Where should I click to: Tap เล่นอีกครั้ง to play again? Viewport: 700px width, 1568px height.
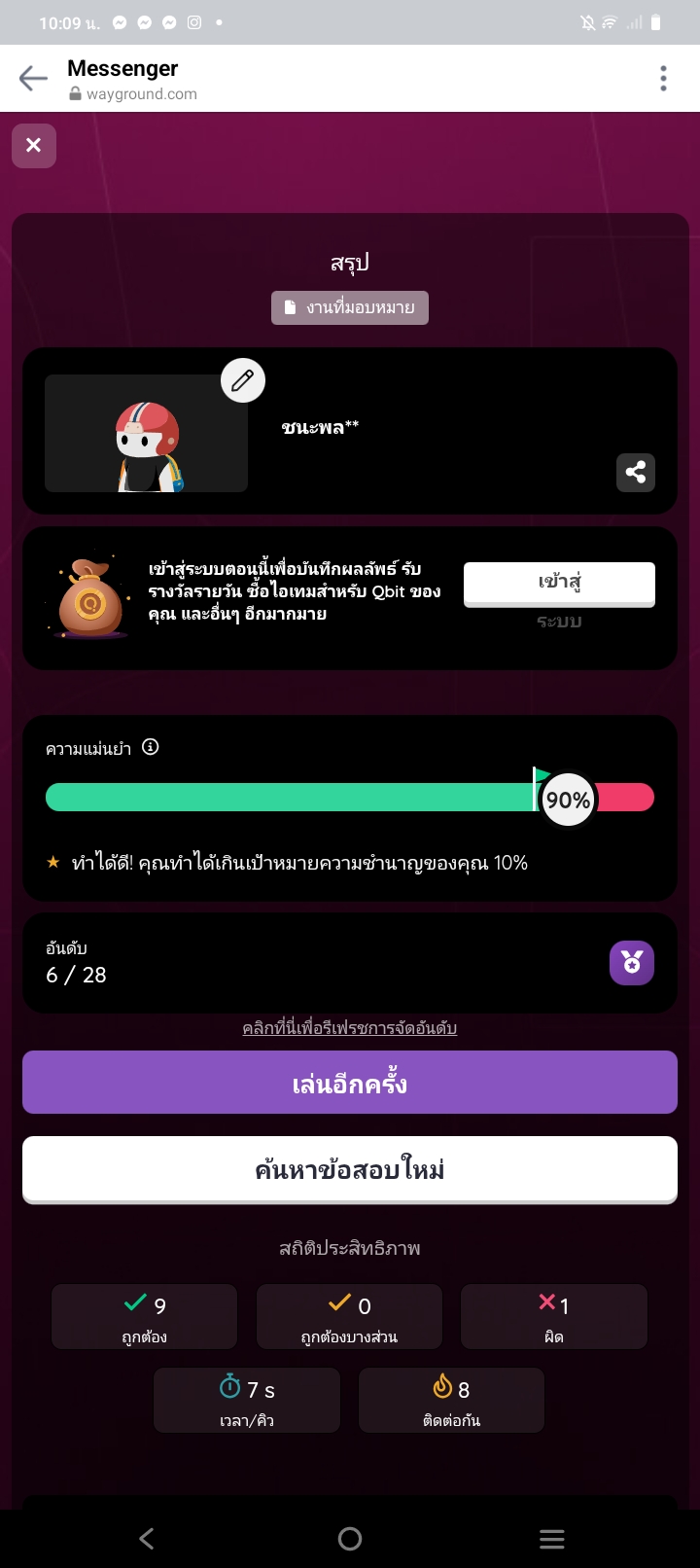pos(350,1083)
